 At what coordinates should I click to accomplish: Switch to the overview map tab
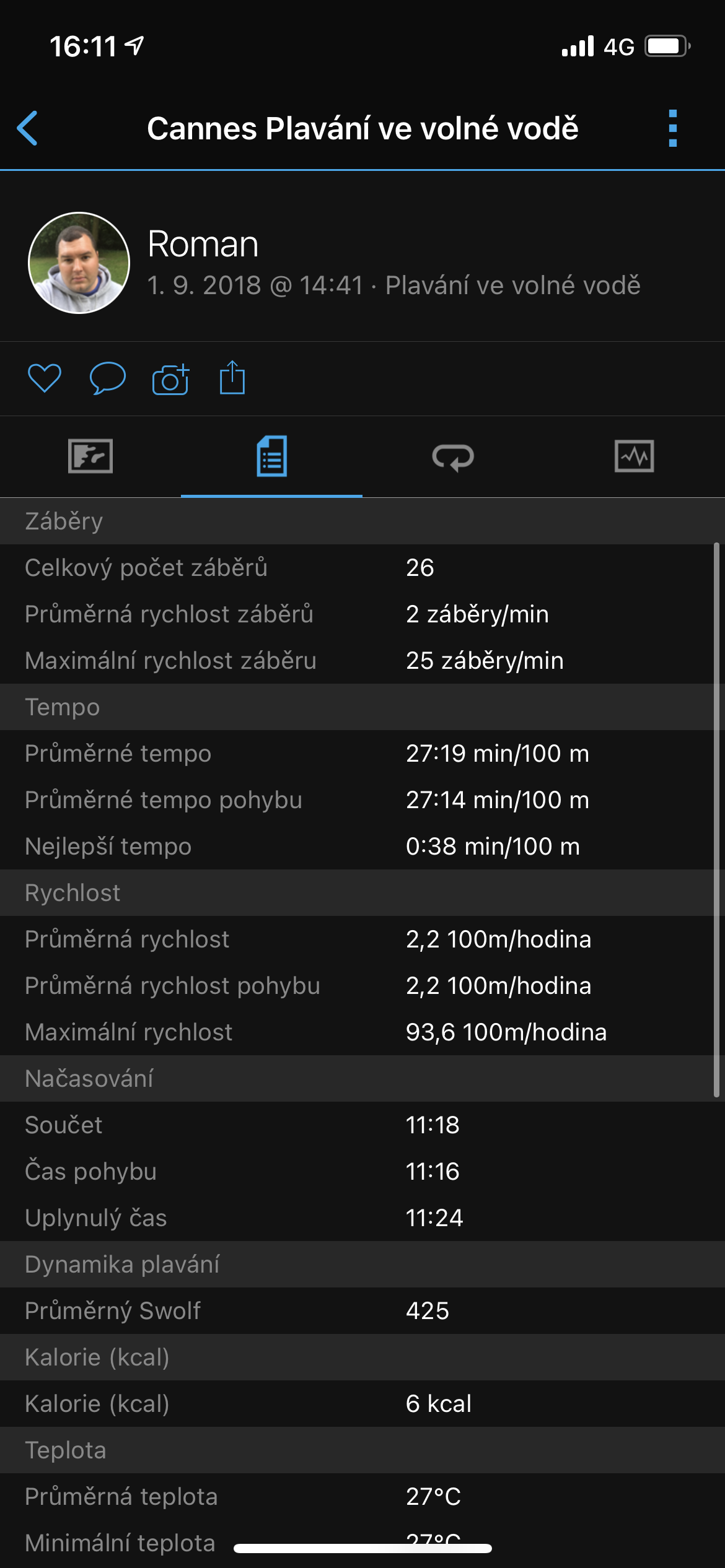tap(90, 456)
